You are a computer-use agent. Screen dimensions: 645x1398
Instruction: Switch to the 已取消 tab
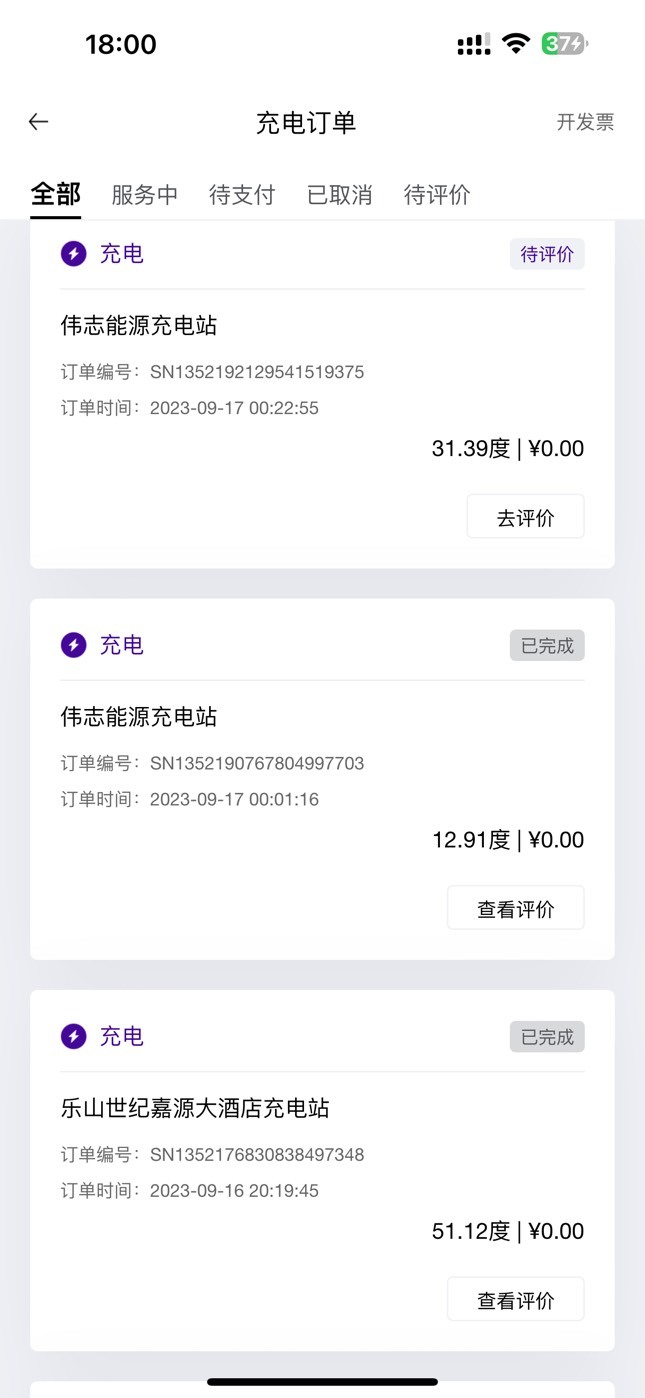340,195
